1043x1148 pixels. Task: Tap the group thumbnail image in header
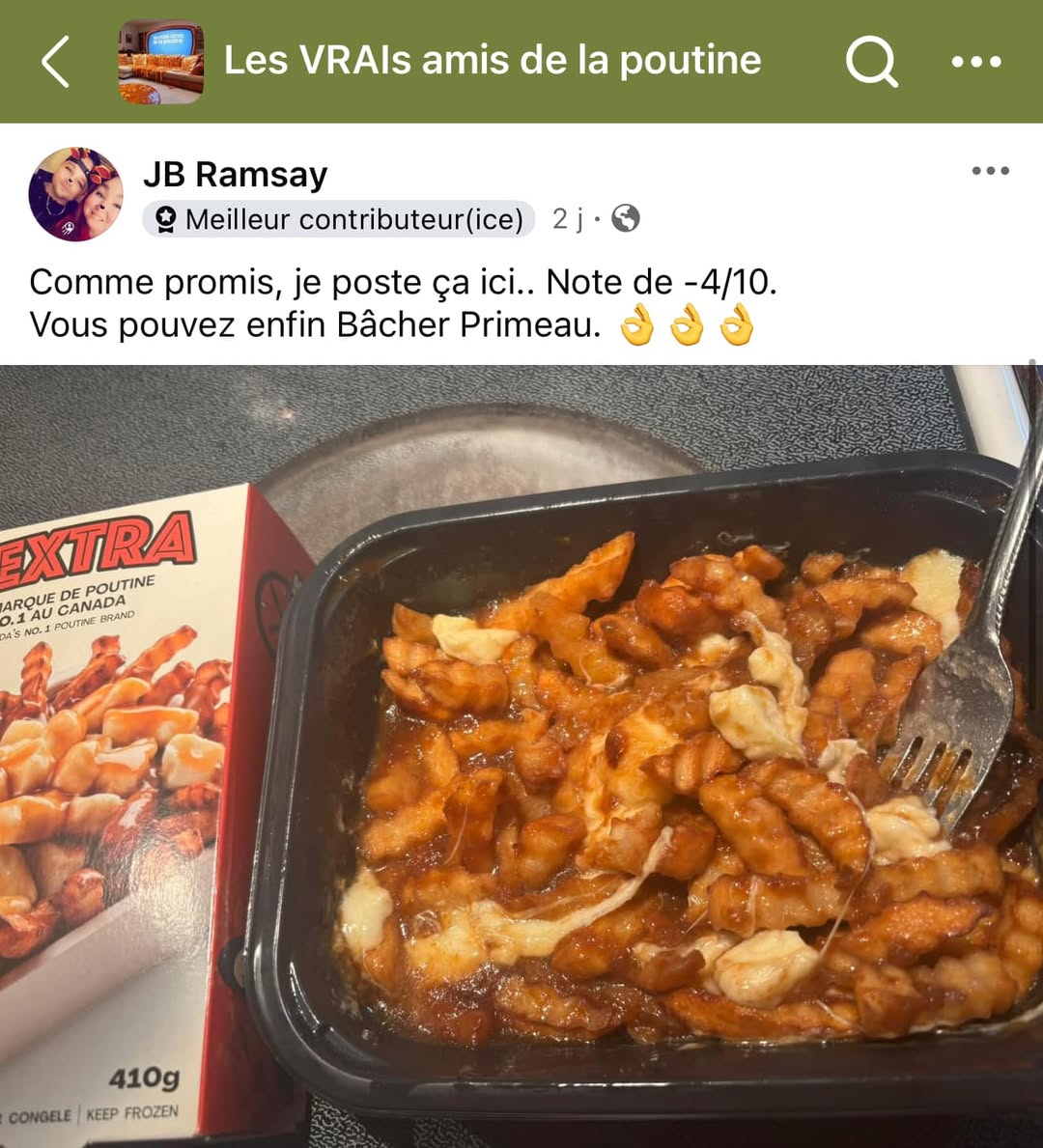pos(160,62)
